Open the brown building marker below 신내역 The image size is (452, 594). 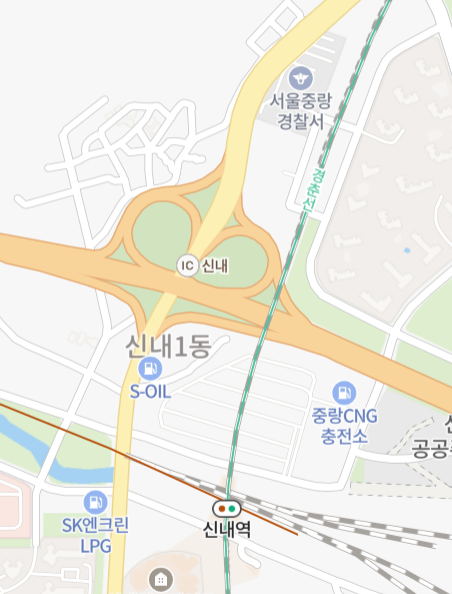161,579
